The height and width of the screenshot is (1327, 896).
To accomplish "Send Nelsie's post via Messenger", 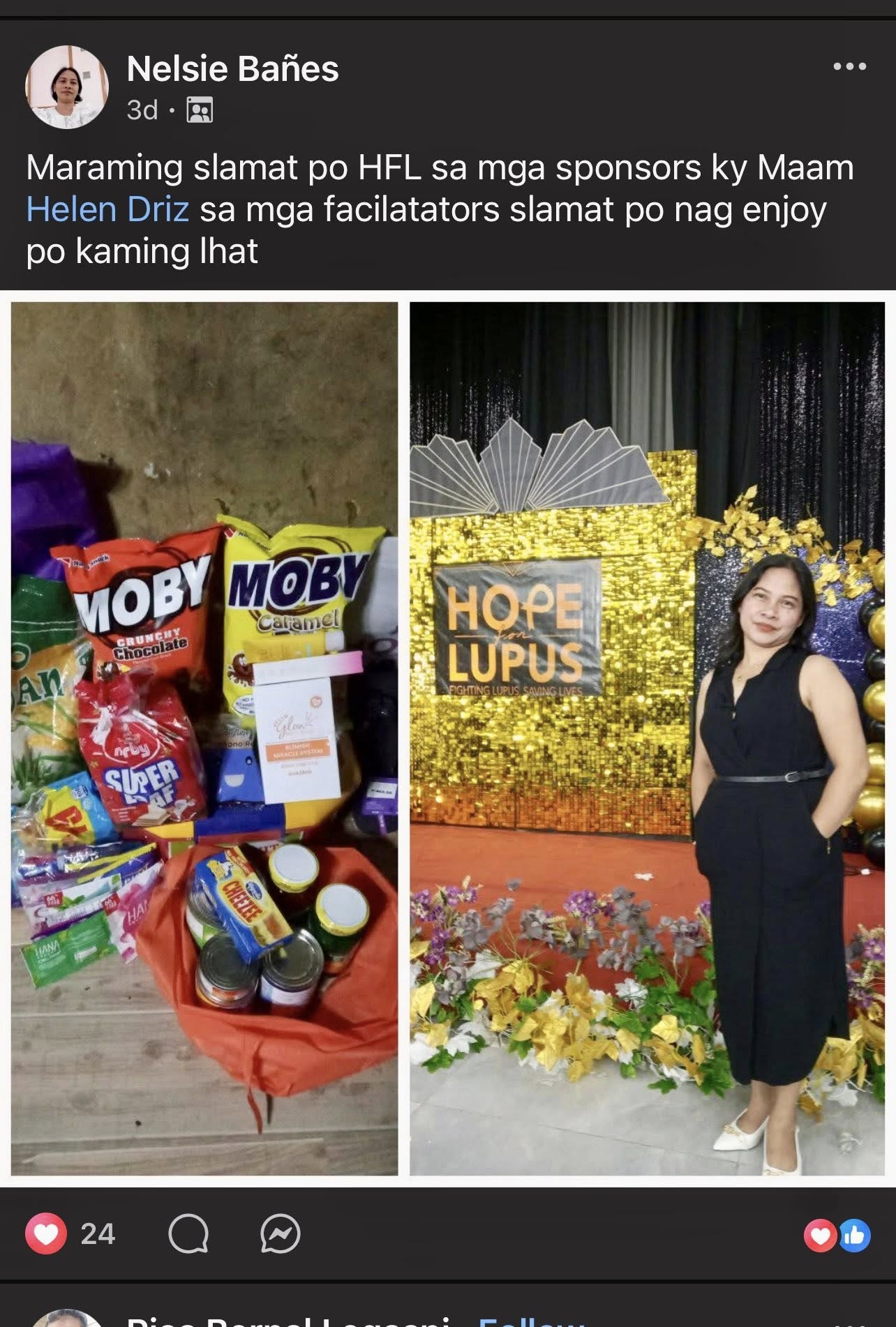I will [x=280, y=1234].
